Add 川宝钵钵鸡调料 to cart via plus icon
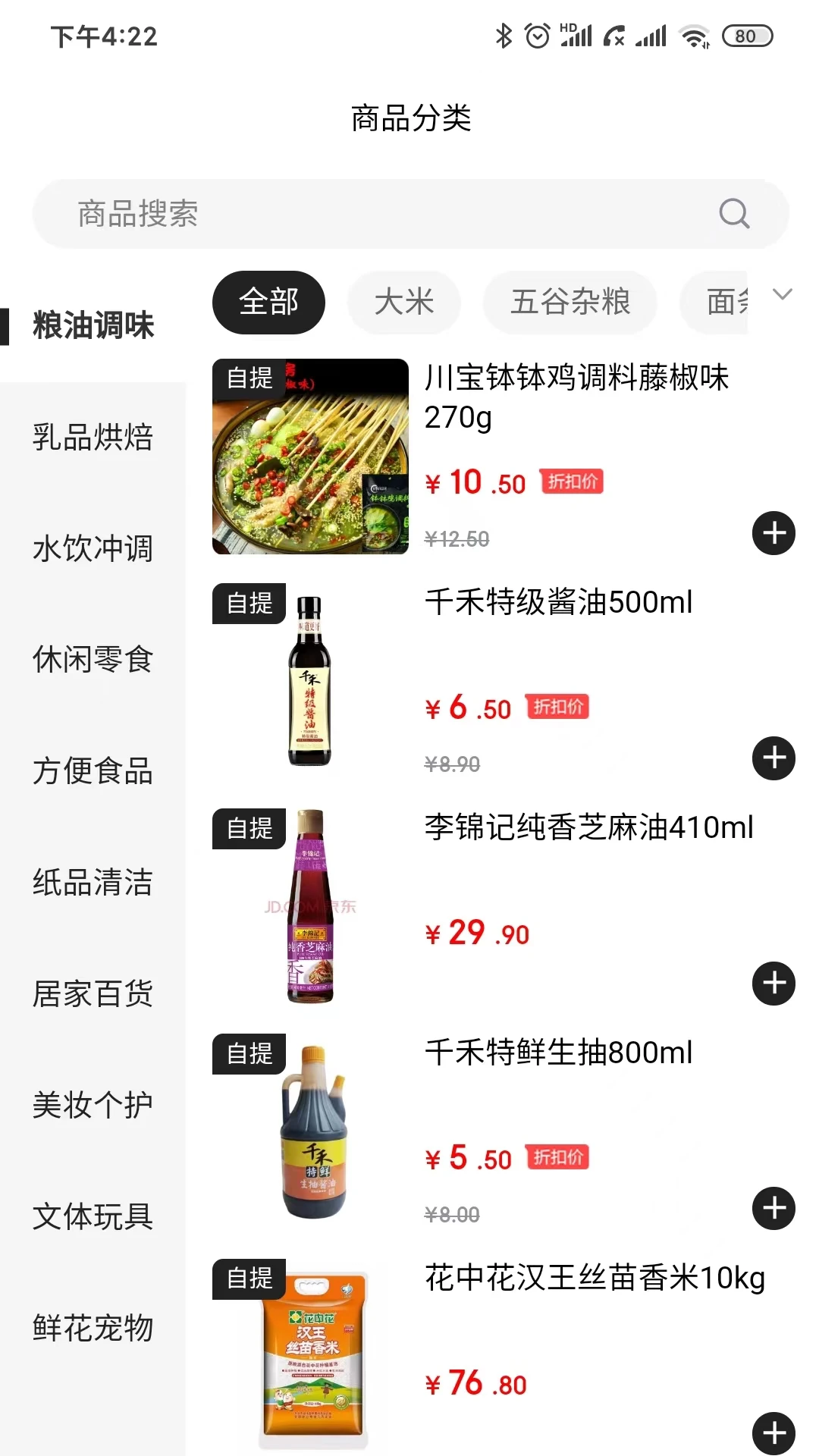This screenshot has height=1456, width=819. click(773, 533)
